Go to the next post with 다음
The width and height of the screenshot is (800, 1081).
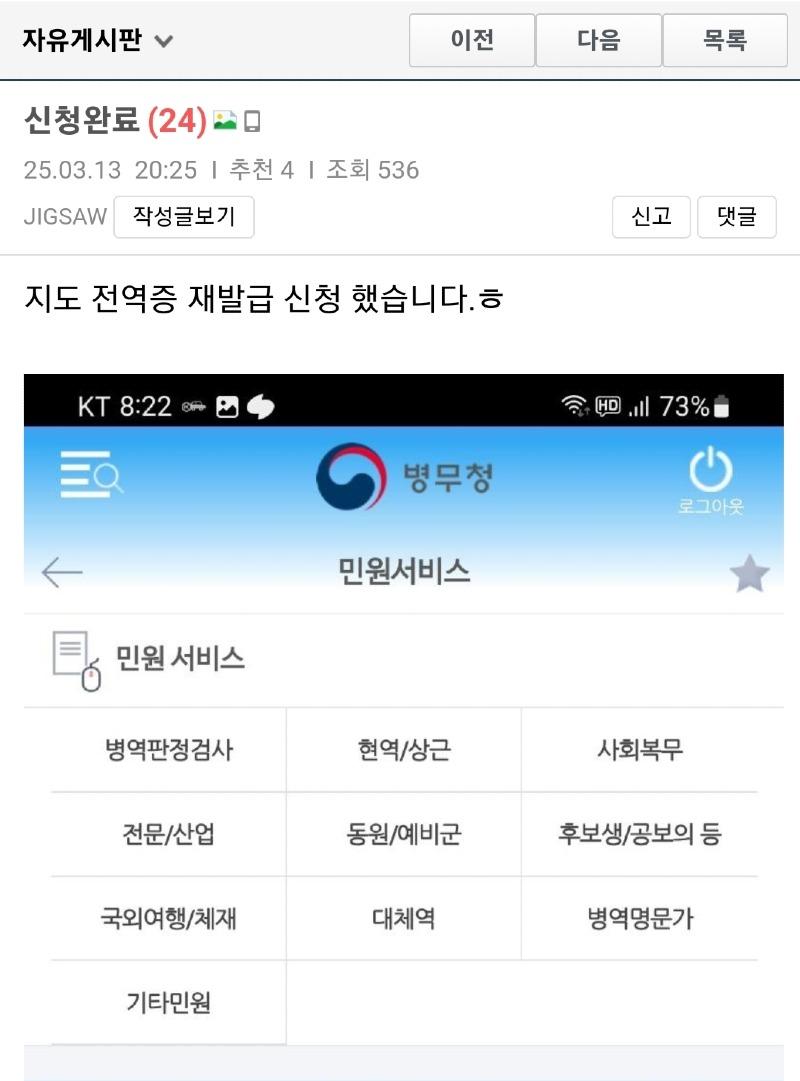point(598,40)
